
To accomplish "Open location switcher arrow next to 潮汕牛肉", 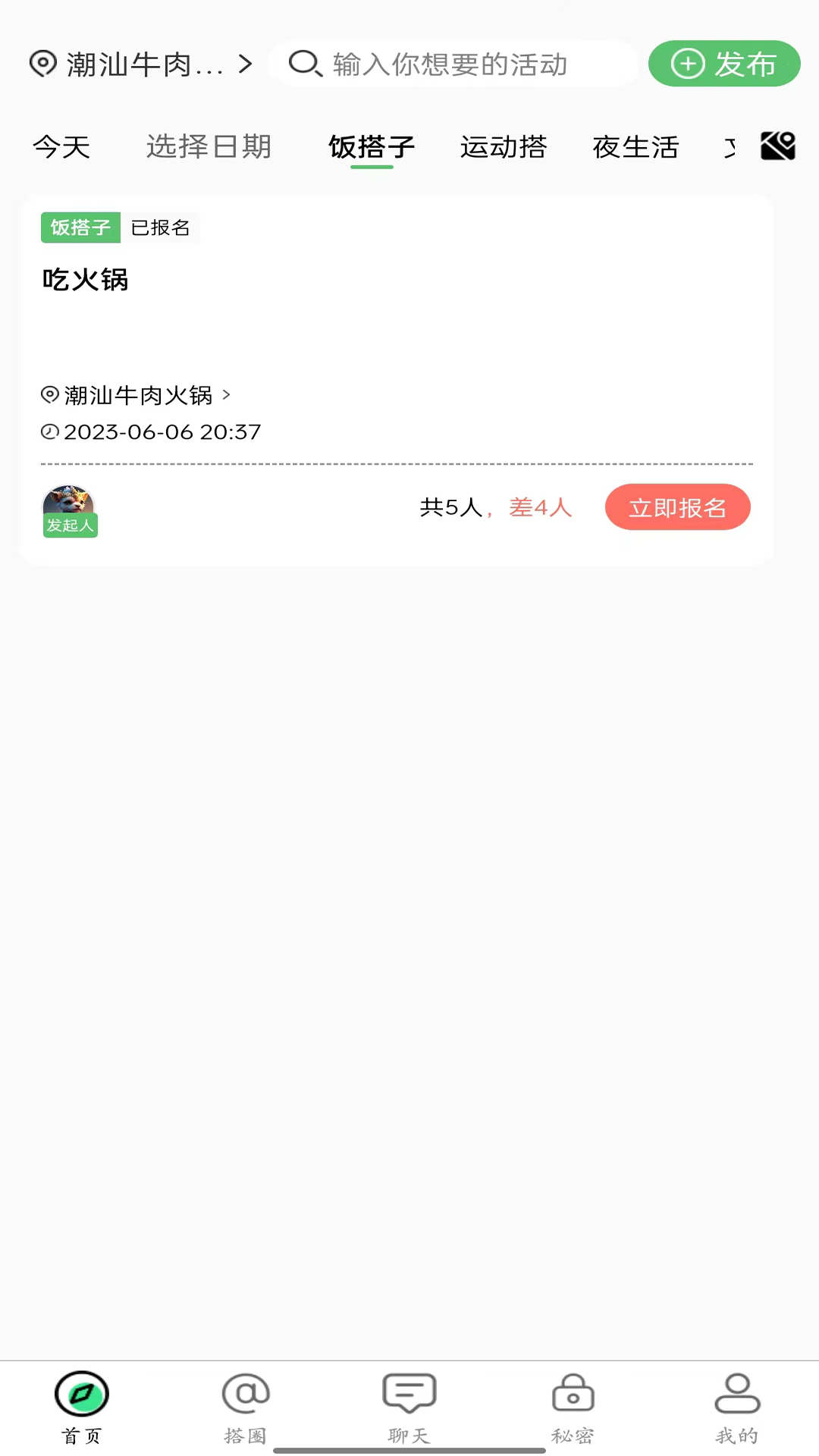I will tap(245, 64).
